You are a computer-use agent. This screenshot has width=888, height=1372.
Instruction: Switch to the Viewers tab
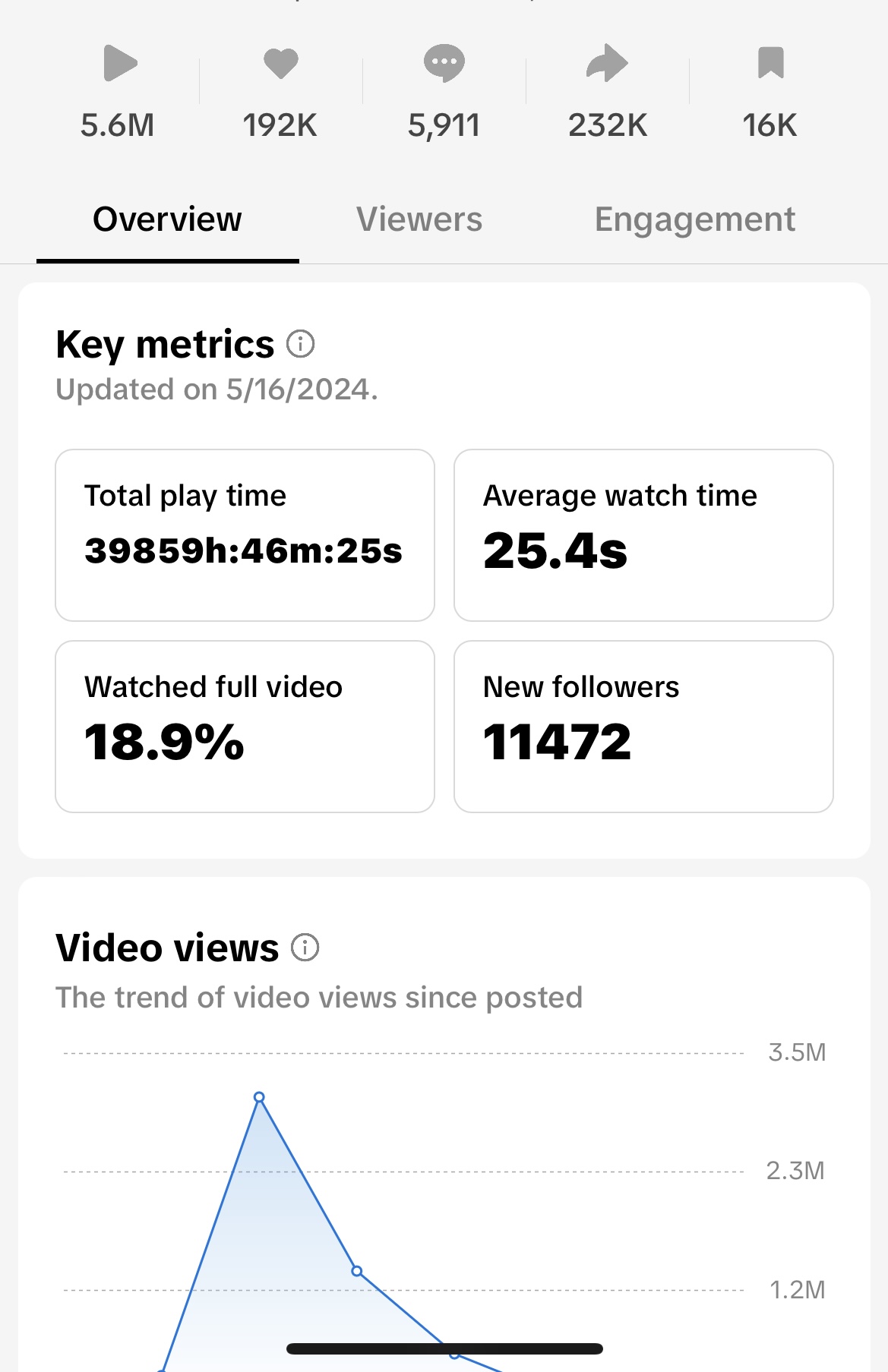coord(419,219)
